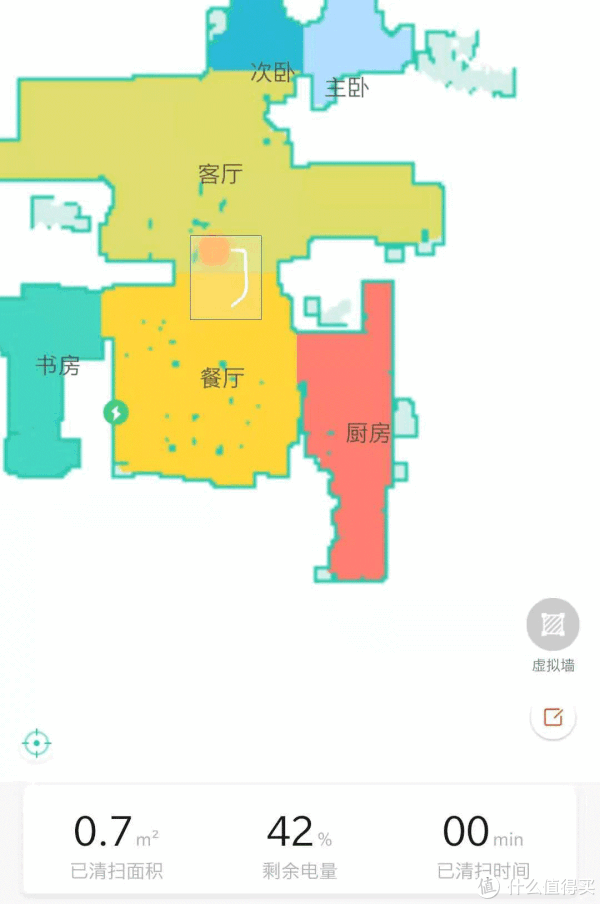The height and width of the screenshot is (904, 600).
Task: Tap the charging dock marker
Action: (x=116, y=411)
